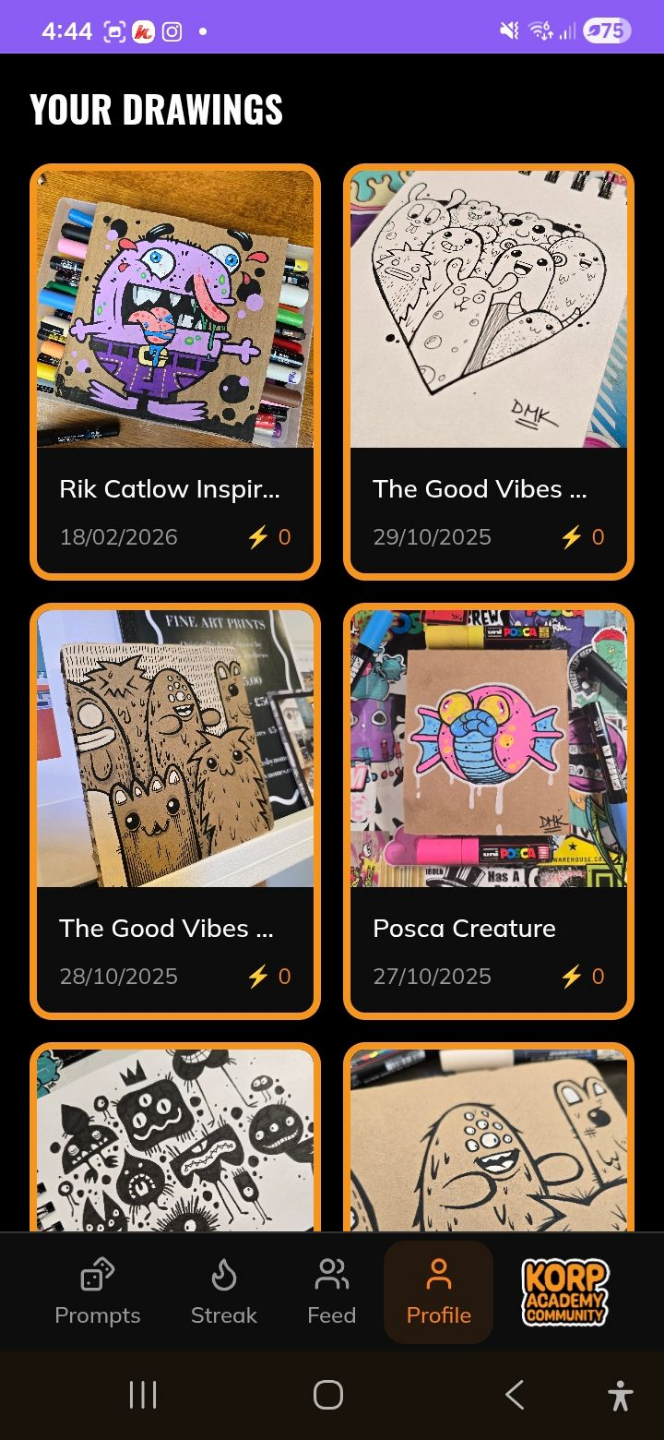The height and width of the screenshot is (1440, 664).
Task: Switch to the Prompts tab
Action: click(x=97, y=1292)
